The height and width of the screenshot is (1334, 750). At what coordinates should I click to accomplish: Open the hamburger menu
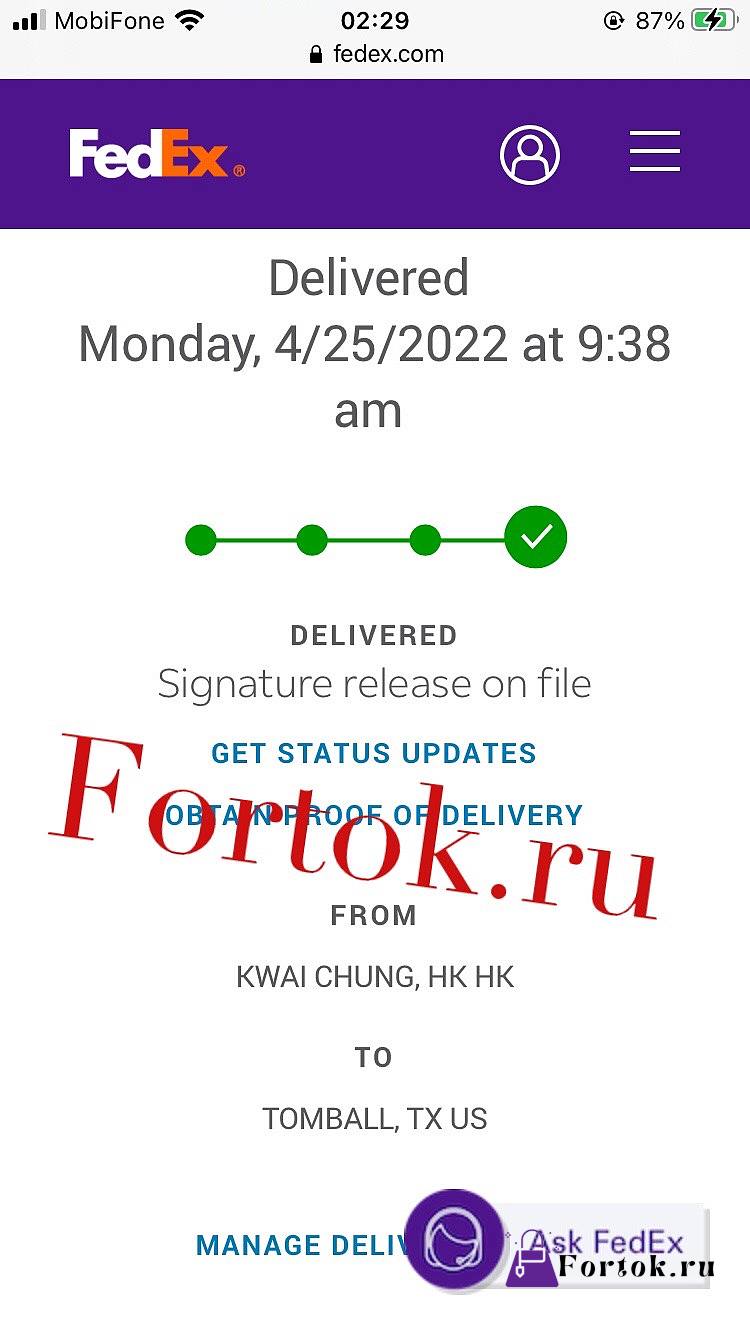point(655,153)
